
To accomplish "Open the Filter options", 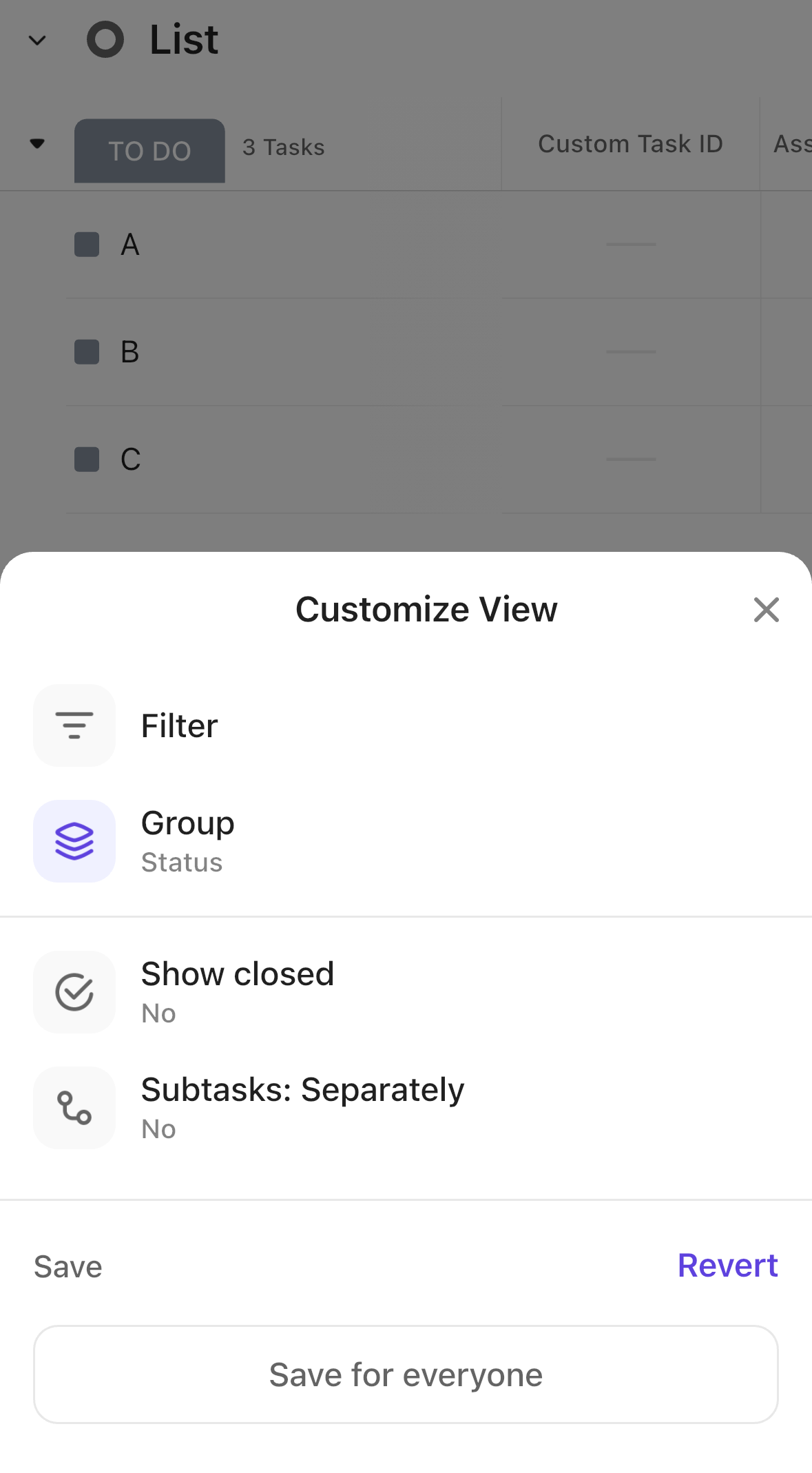I will [179, 725].
